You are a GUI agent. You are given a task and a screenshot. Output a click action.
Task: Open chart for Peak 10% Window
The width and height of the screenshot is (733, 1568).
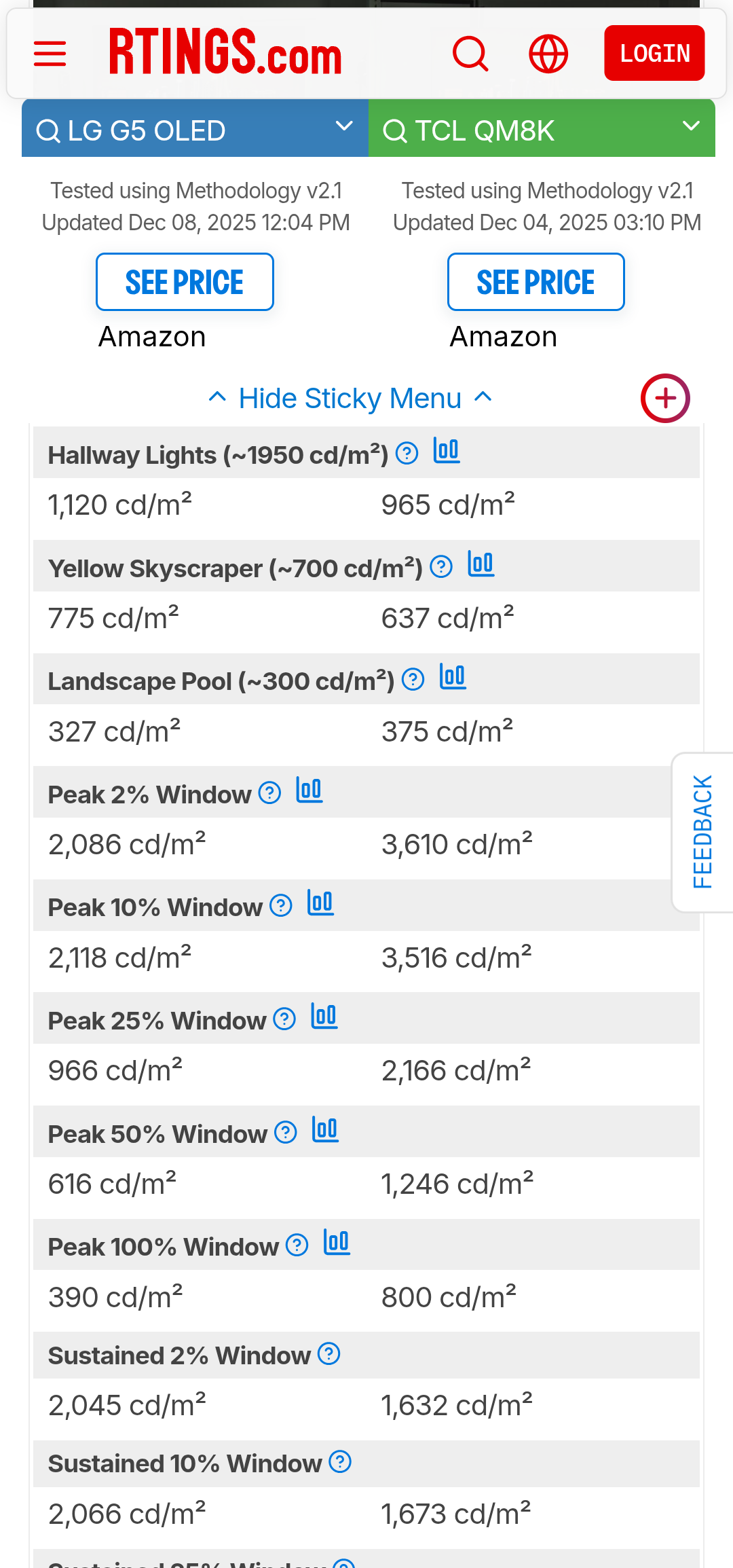(320, 903)
